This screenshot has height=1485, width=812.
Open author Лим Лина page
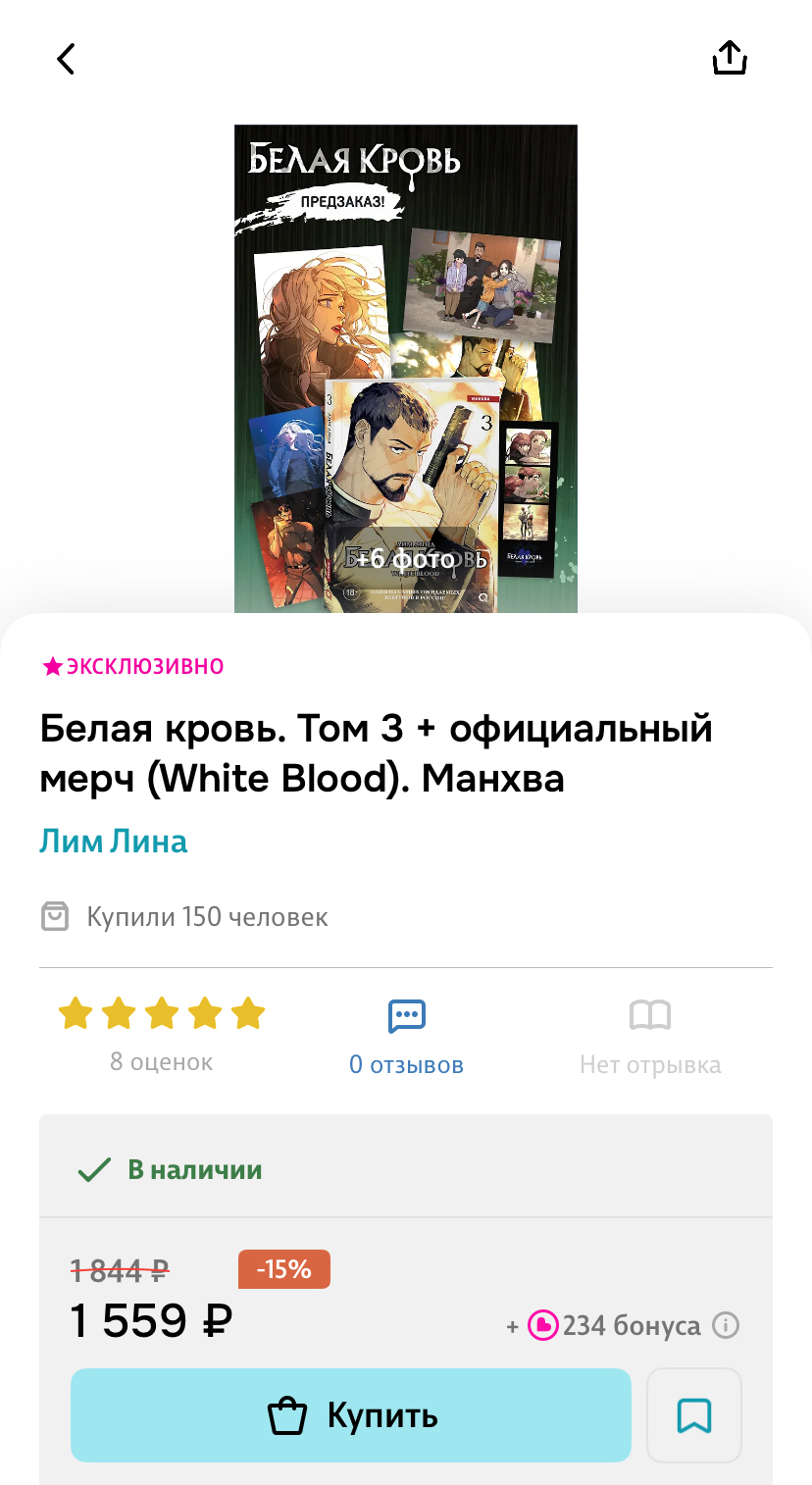[114, 841]
